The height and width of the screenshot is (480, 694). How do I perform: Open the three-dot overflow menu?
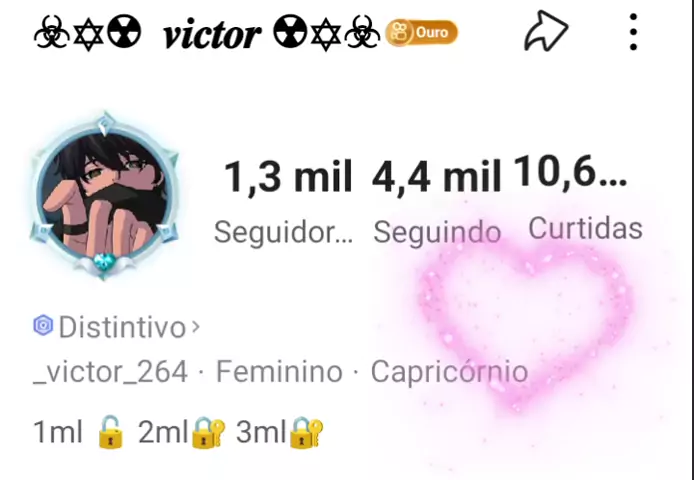pyautogui.click(x=633, y=33)
